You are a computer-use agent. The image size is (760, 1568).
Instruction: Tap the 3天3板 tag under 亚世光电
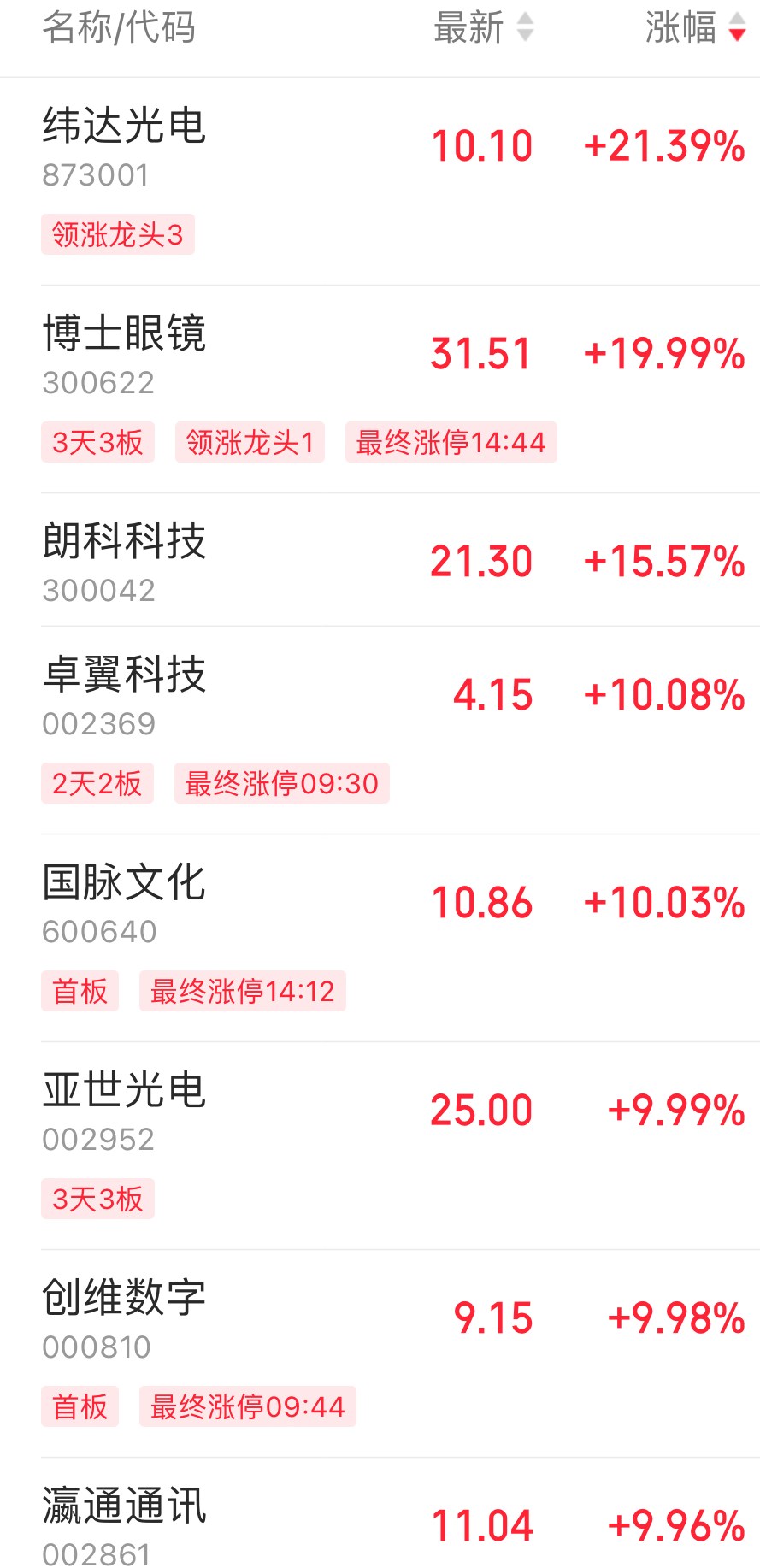click(x=97, y=1198)
